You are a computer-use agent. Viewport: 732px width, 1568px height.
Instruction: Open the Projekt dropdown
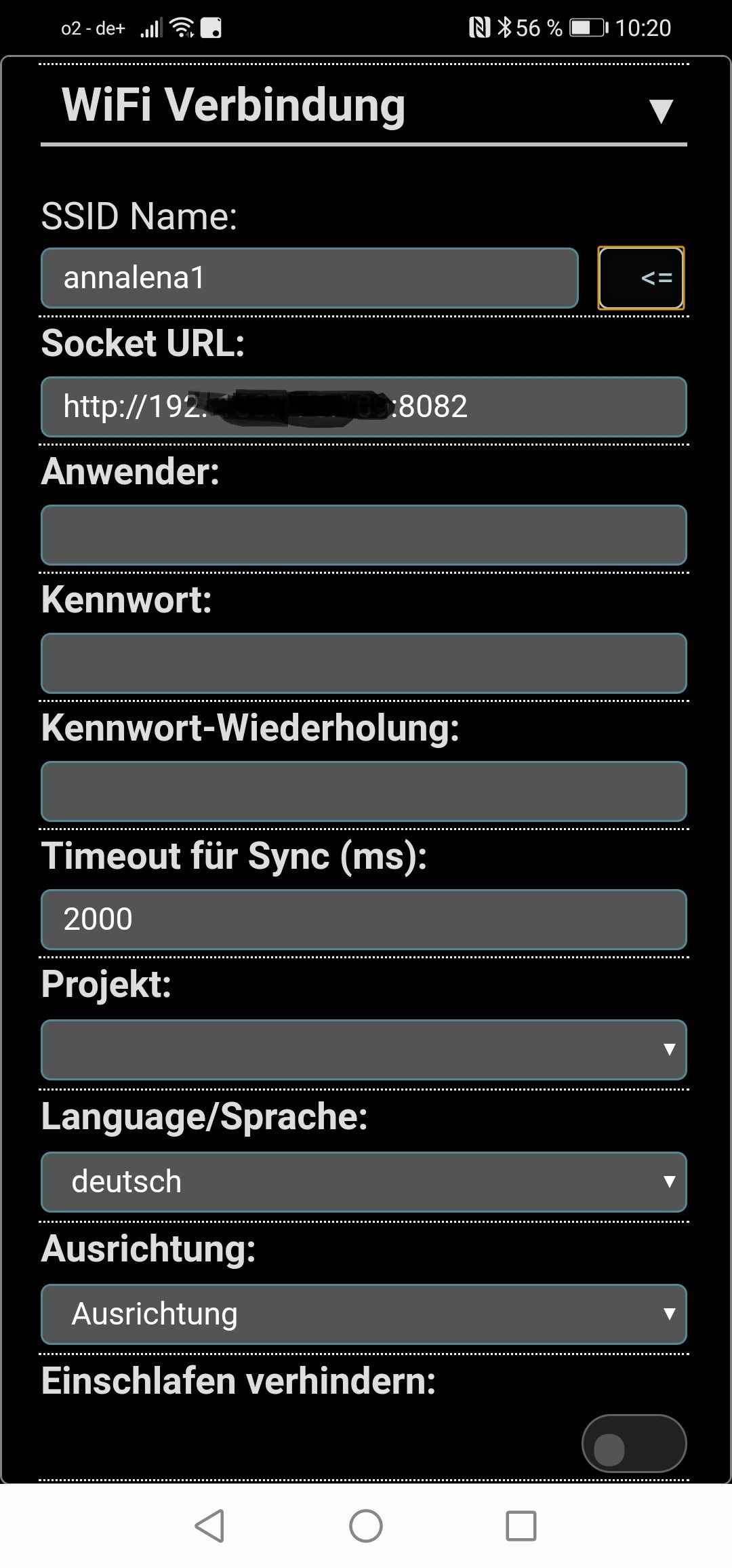[x=363, y=1049]
